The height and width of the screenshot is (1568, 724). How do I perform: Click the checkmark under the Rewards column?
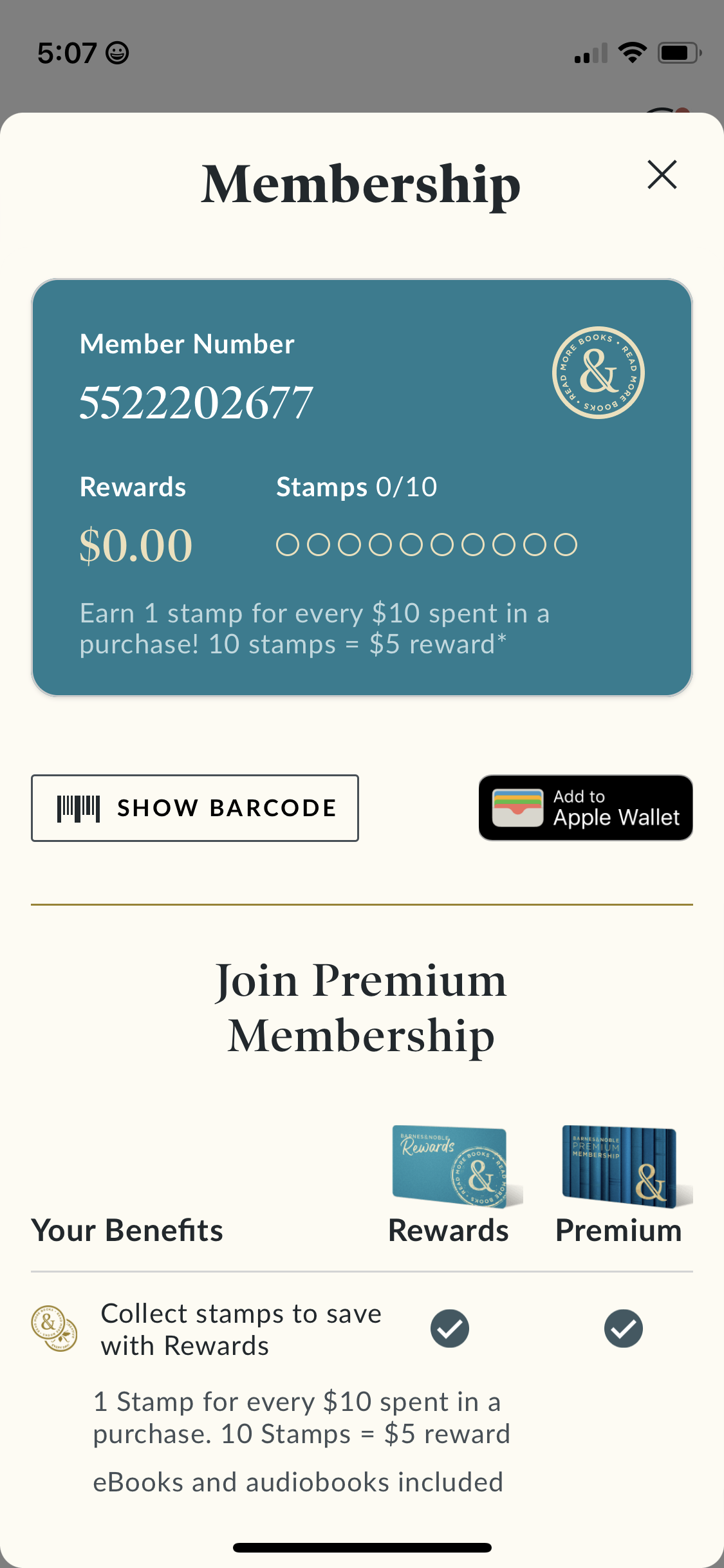[449, 1327]
